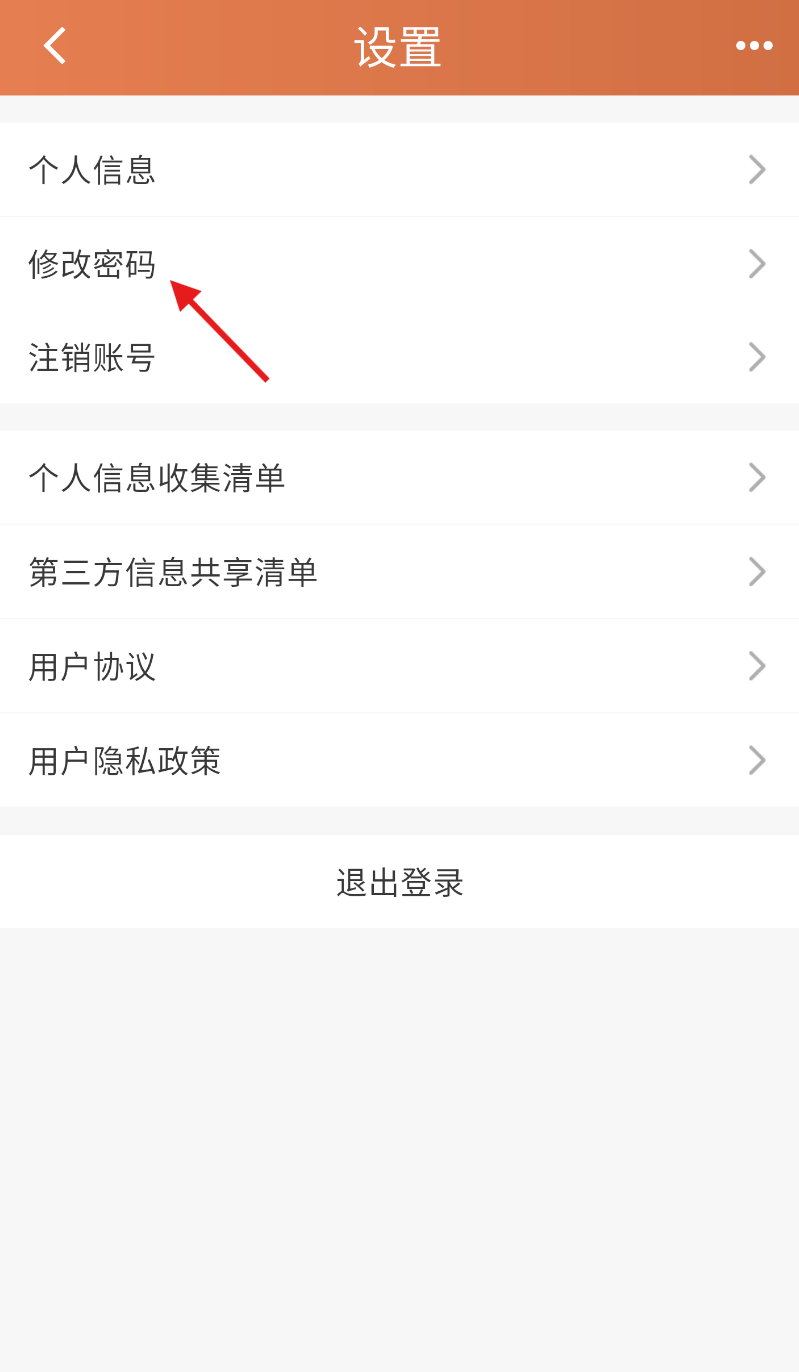Viewport: 799px width, 1372px height.
Task: Open 注销账号 account deletion row
Action: (399, 357)
